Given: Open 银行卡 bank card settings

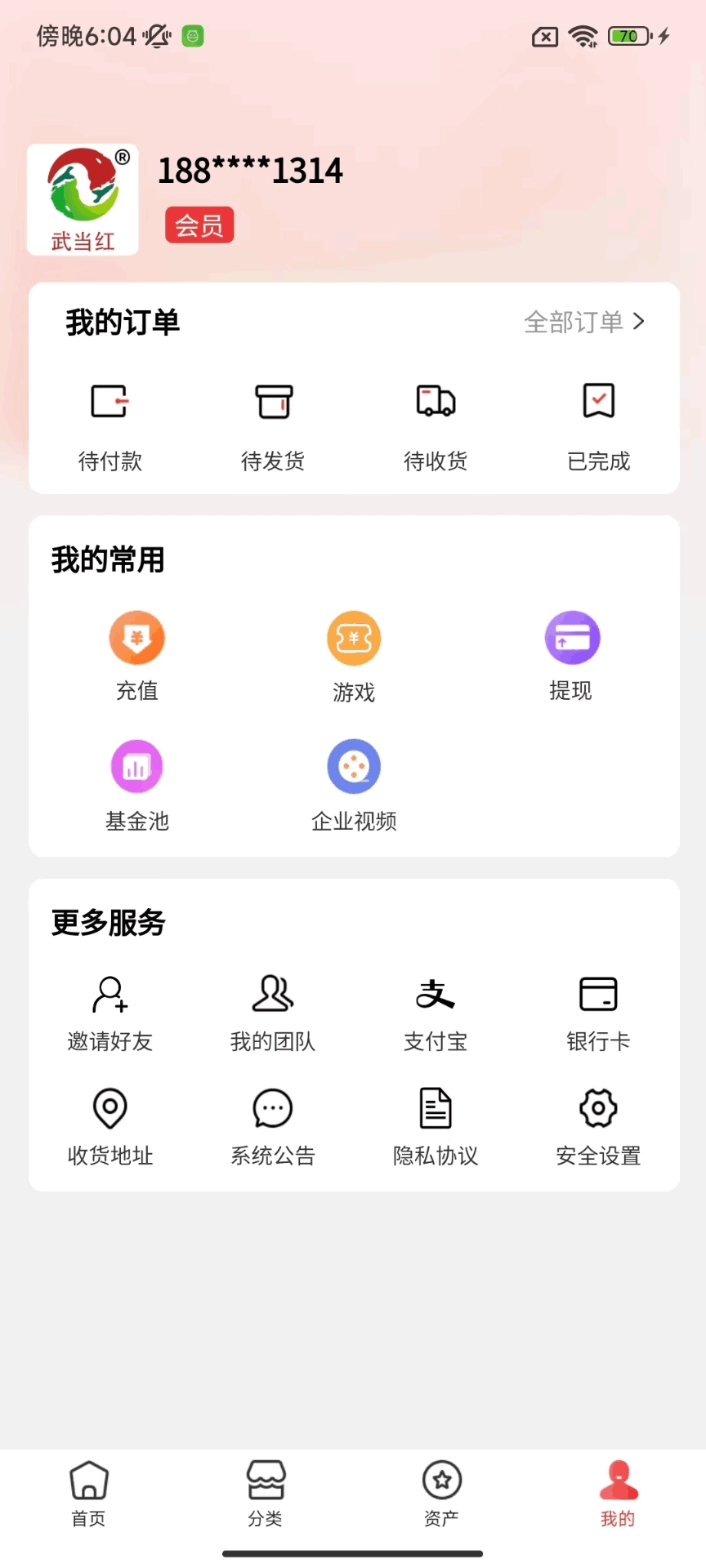Looking at the screenshot, I should tap(597, 1011).
